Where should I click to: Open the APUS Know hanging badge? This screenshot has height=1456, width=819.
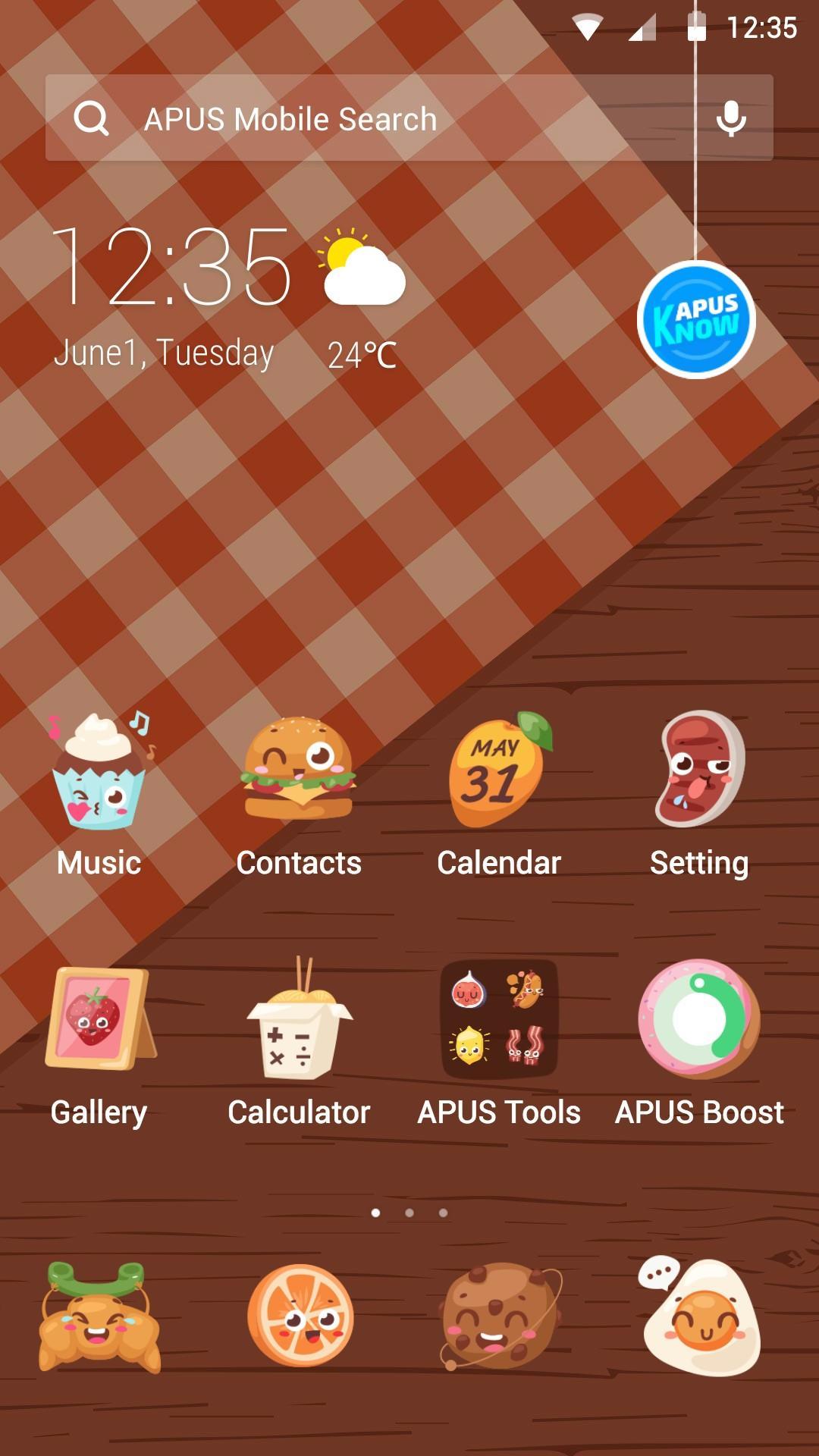click(x=695, y=319)
